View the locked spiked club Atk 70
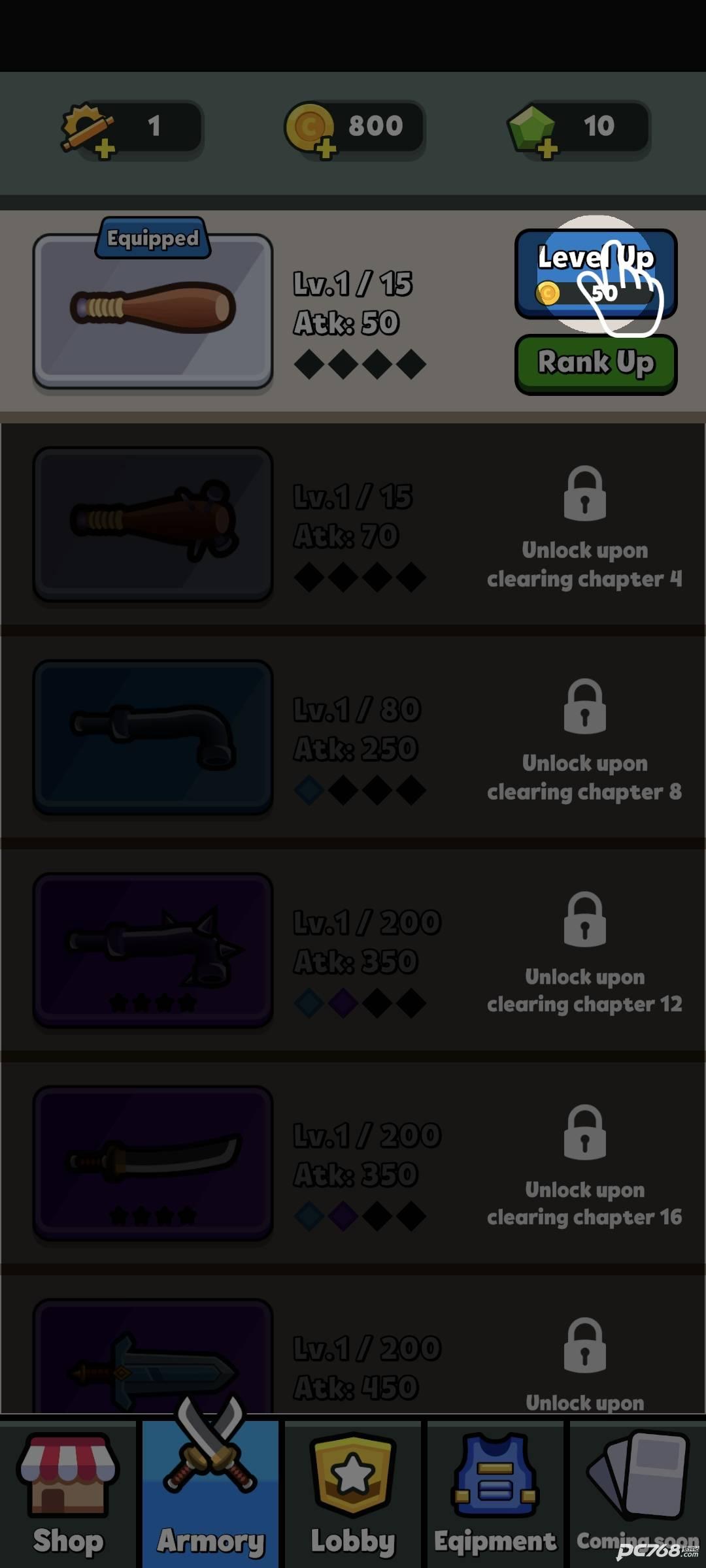 [153, 524]
